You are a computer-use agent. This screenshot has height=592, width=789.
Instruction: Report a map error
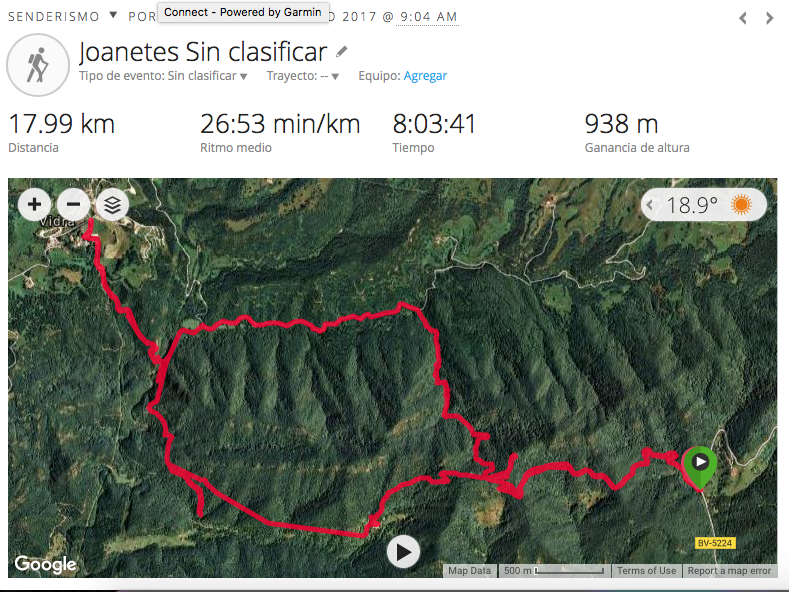(x=729, y=571)
